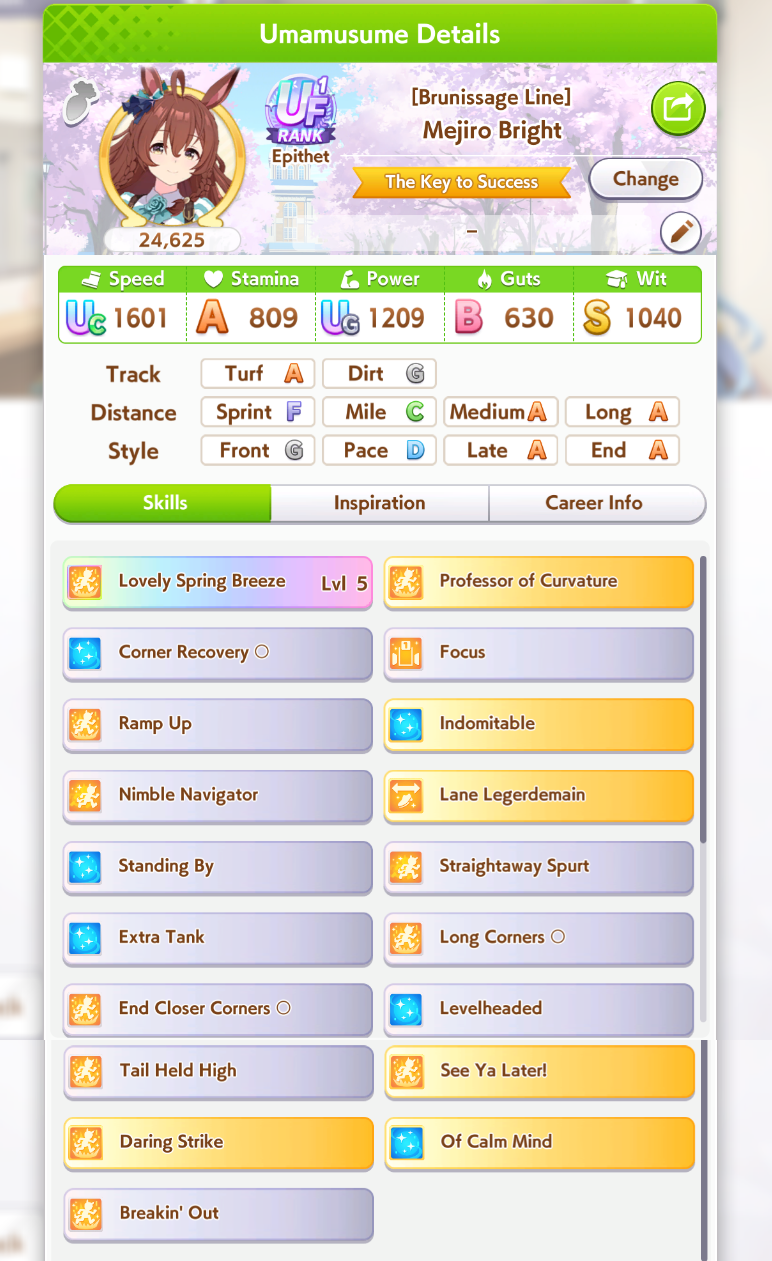Screen dimensions: 772x1261
Task: Share the Umamusume details
Action: [x=678, y=108]
